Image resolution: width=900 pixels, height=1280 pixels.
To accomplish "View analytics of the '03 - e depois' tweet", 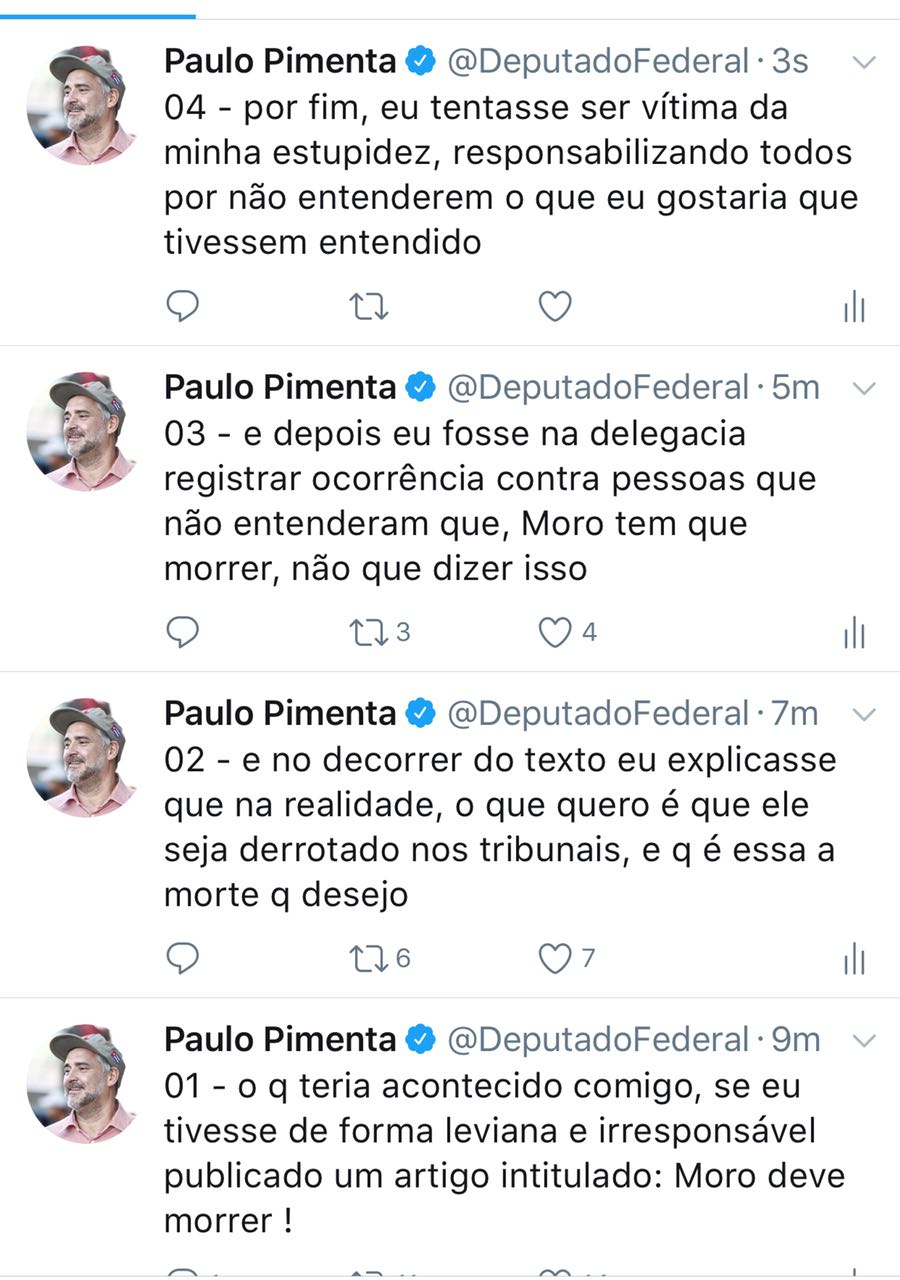I will click(x=853, y=633).
